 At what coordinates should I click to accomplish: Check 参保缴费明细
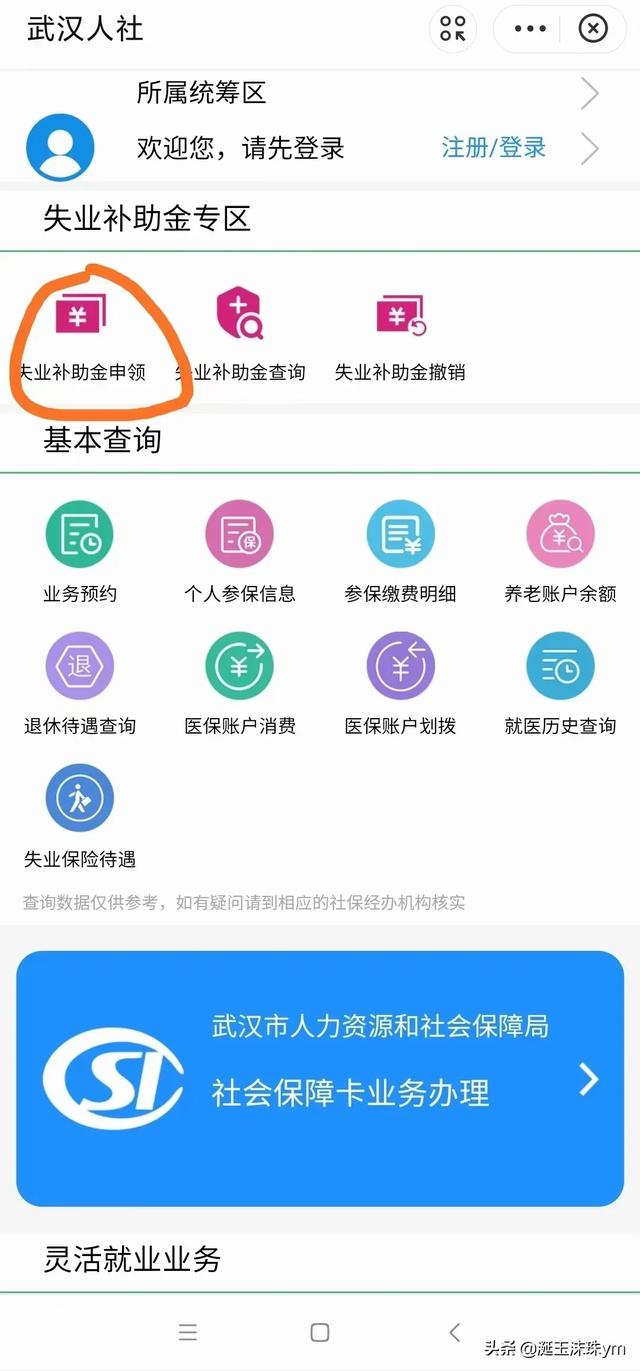pyautogui.click(x=400, y=552)
